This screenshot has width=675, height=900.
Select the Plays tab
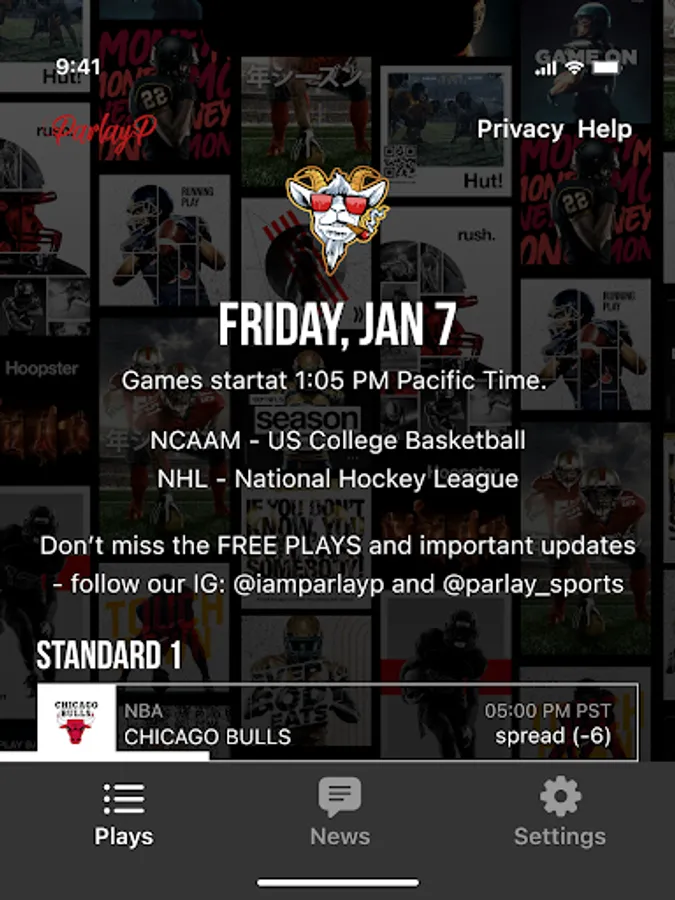tap(124, 814)
